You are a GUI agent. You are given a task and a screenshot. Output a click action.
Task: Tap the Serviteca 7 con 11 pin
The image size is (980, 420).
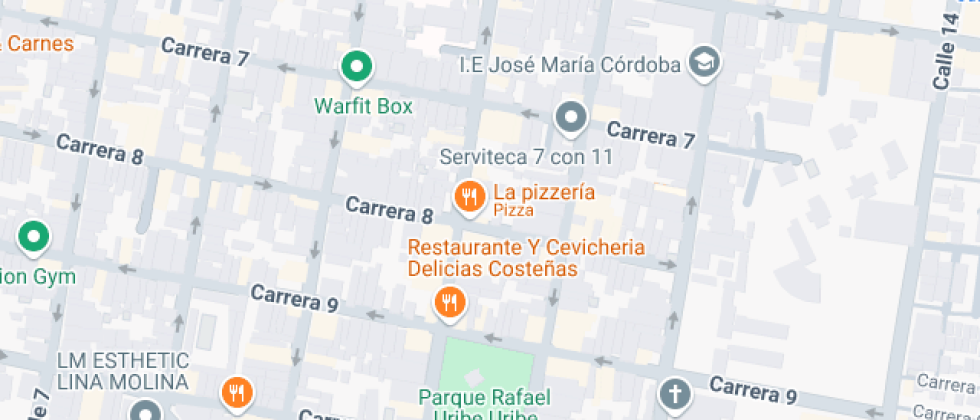571,117
